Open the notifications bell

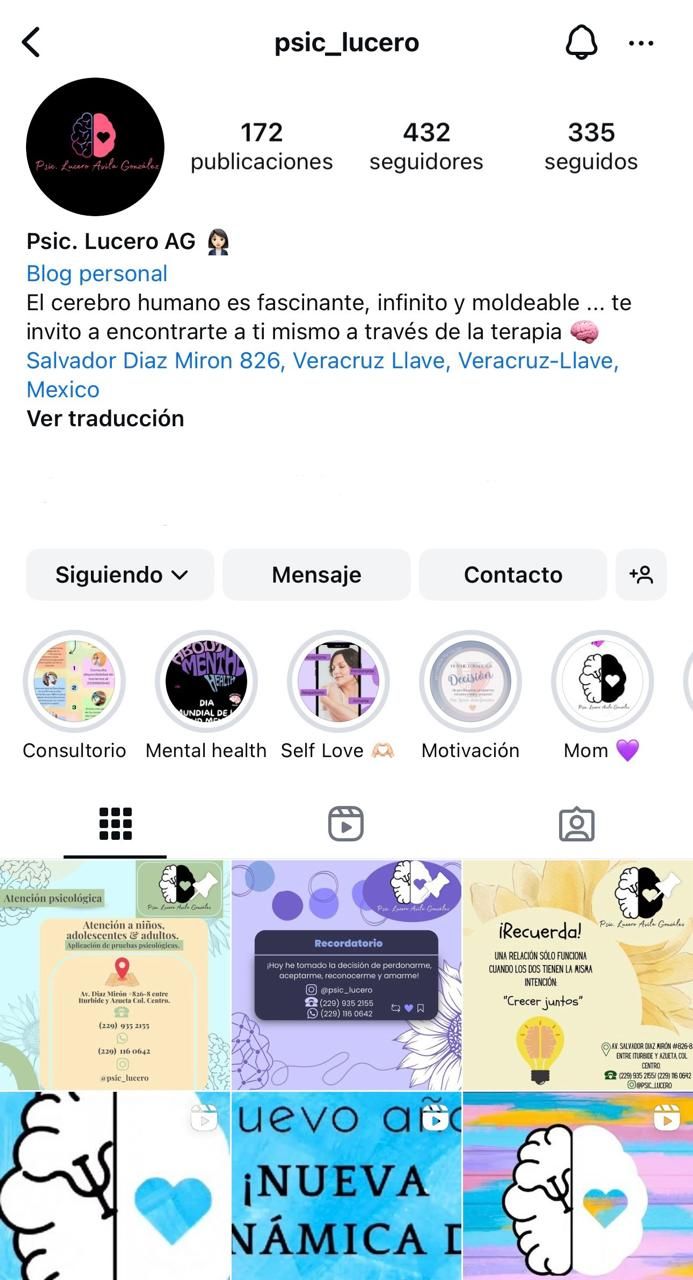point(581,43)
